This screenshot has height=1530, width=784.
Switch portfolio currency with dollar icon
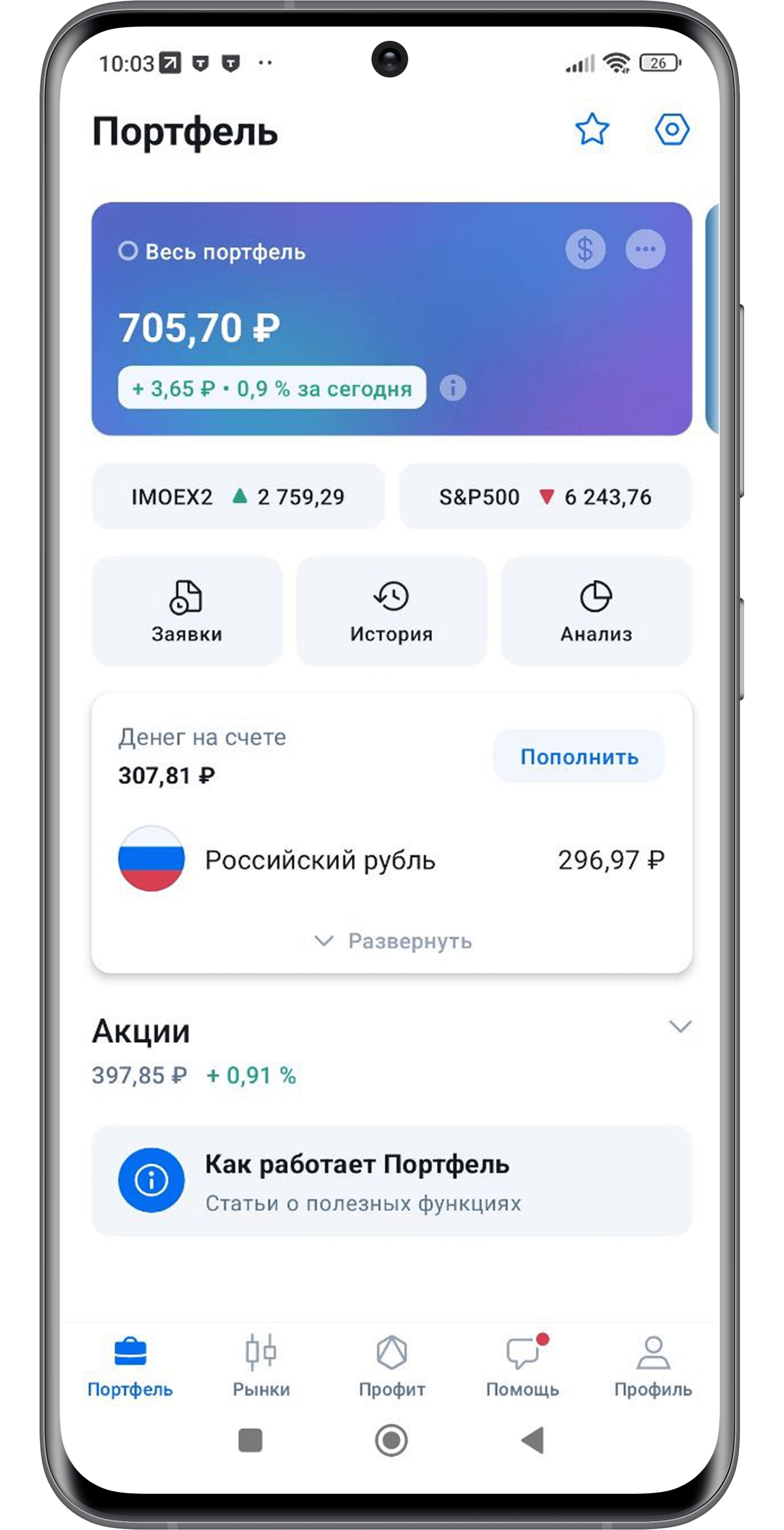585,250
